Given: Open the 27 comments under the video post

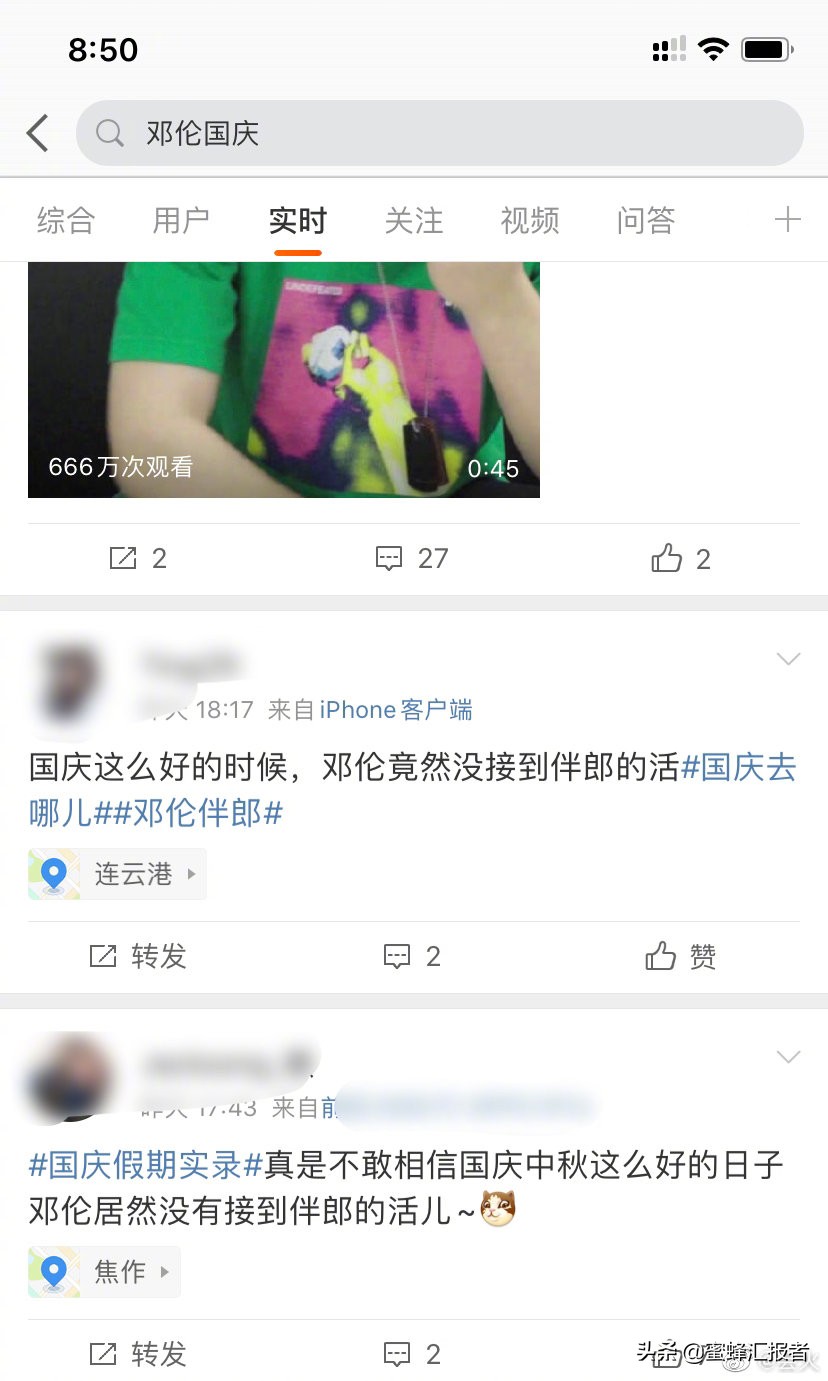Looking at the screenshot, I should [412, 559].
